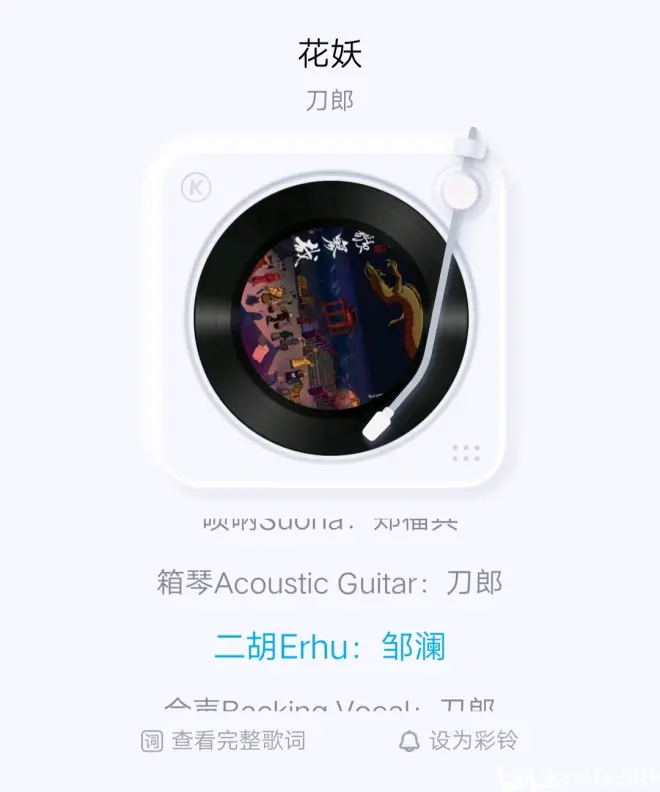
Task: Tap the spinning vinyl album cover
Action: pyautogui.click(x=329, y=318)
